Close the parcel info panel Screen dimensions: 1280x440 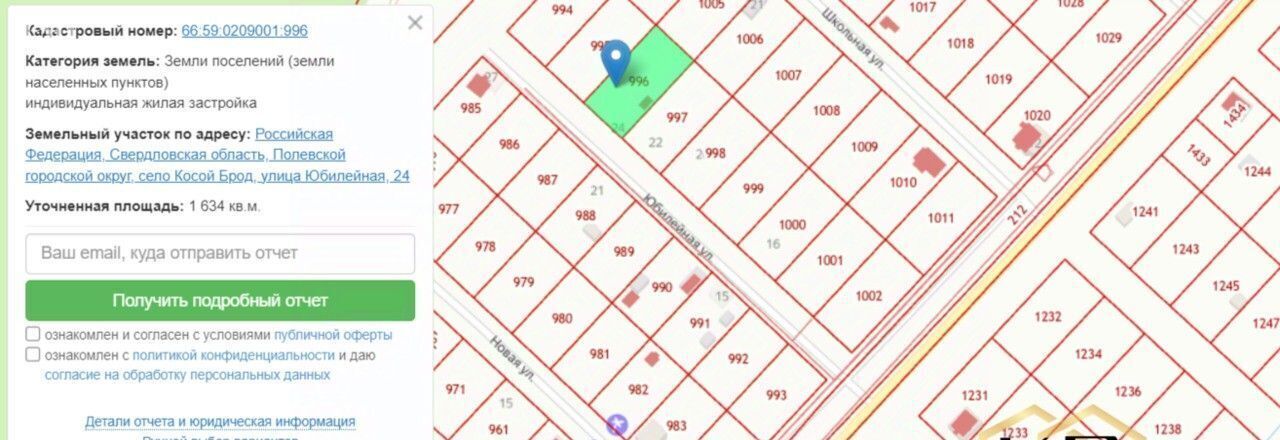pos(415,23)
